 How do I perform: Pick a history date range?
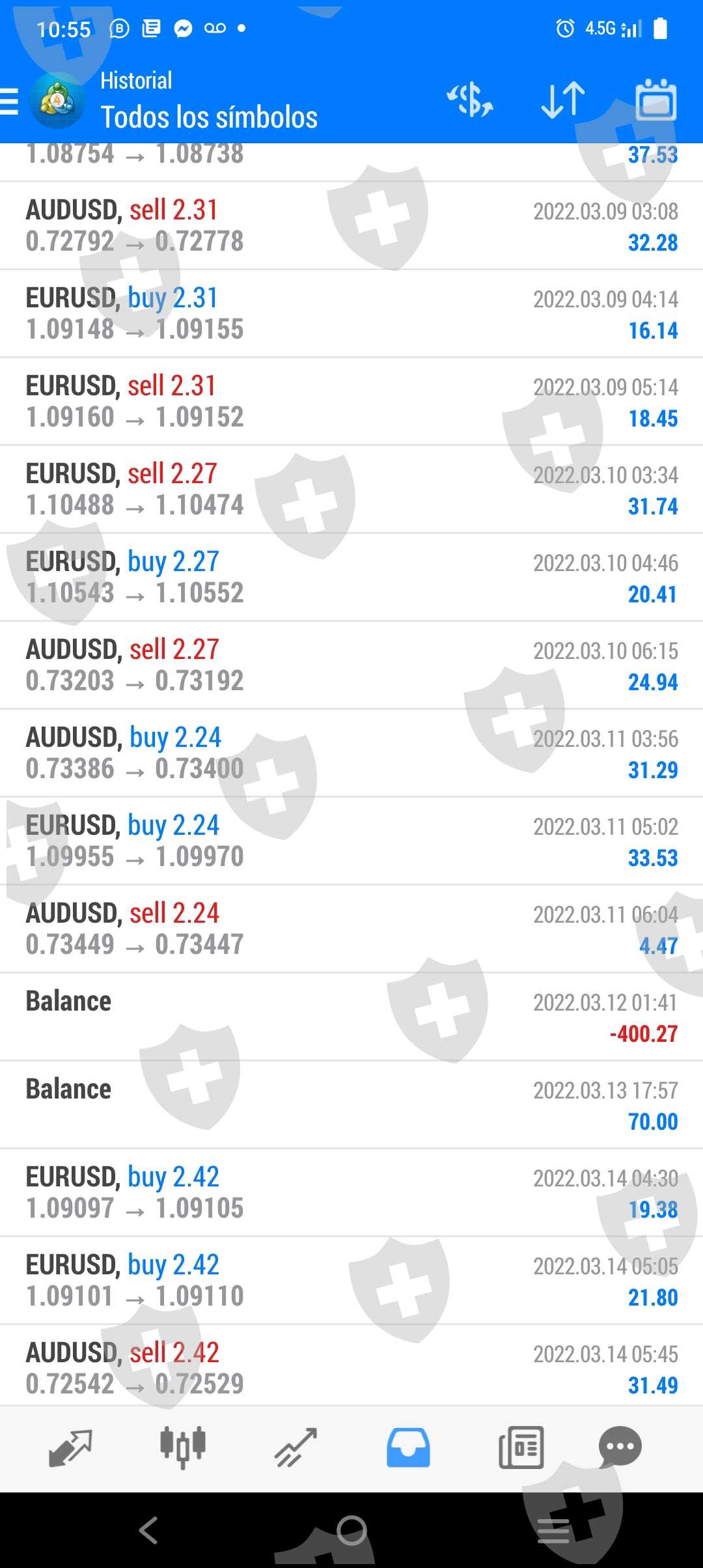point(655,100)
